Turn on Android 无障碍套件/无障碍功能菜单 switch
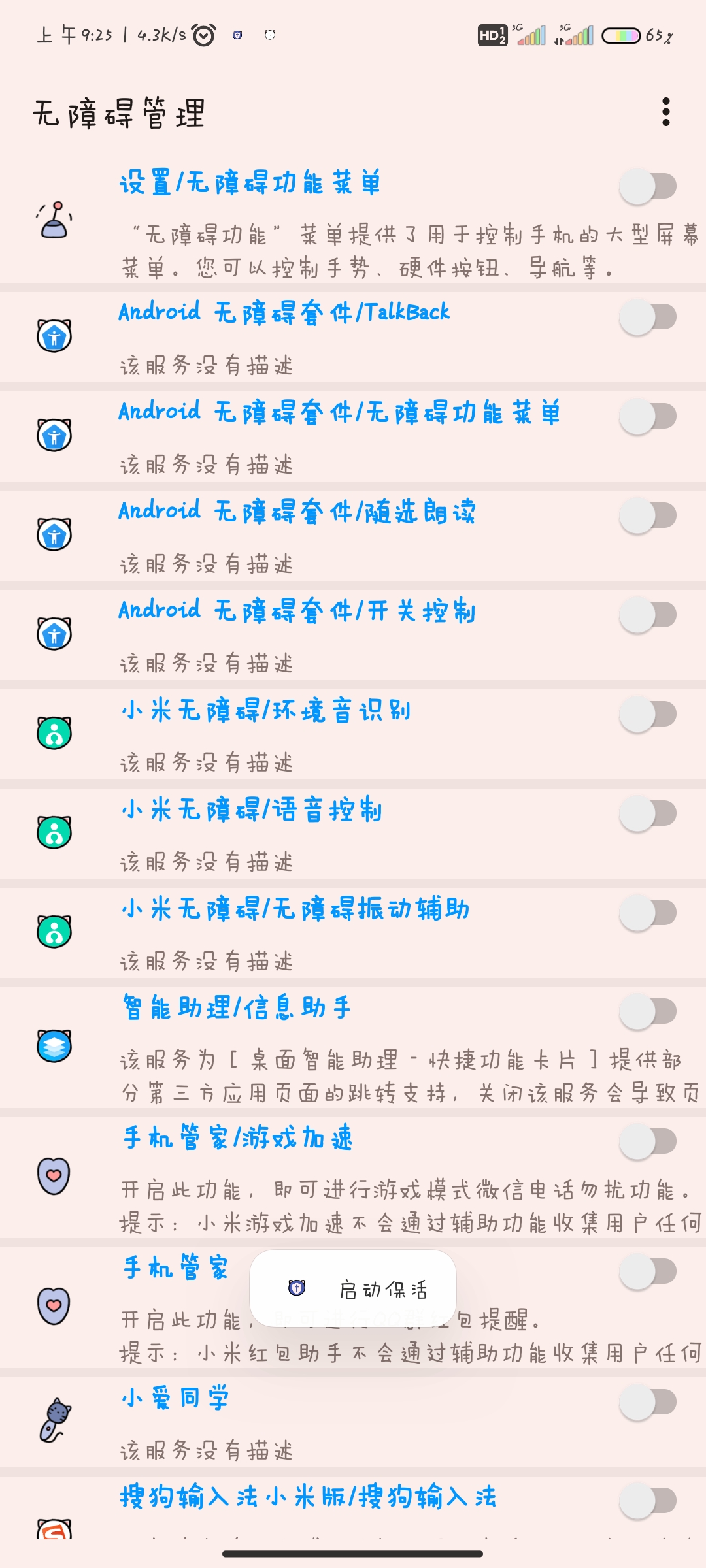706x1568 pixels. (x=648, y=417)
